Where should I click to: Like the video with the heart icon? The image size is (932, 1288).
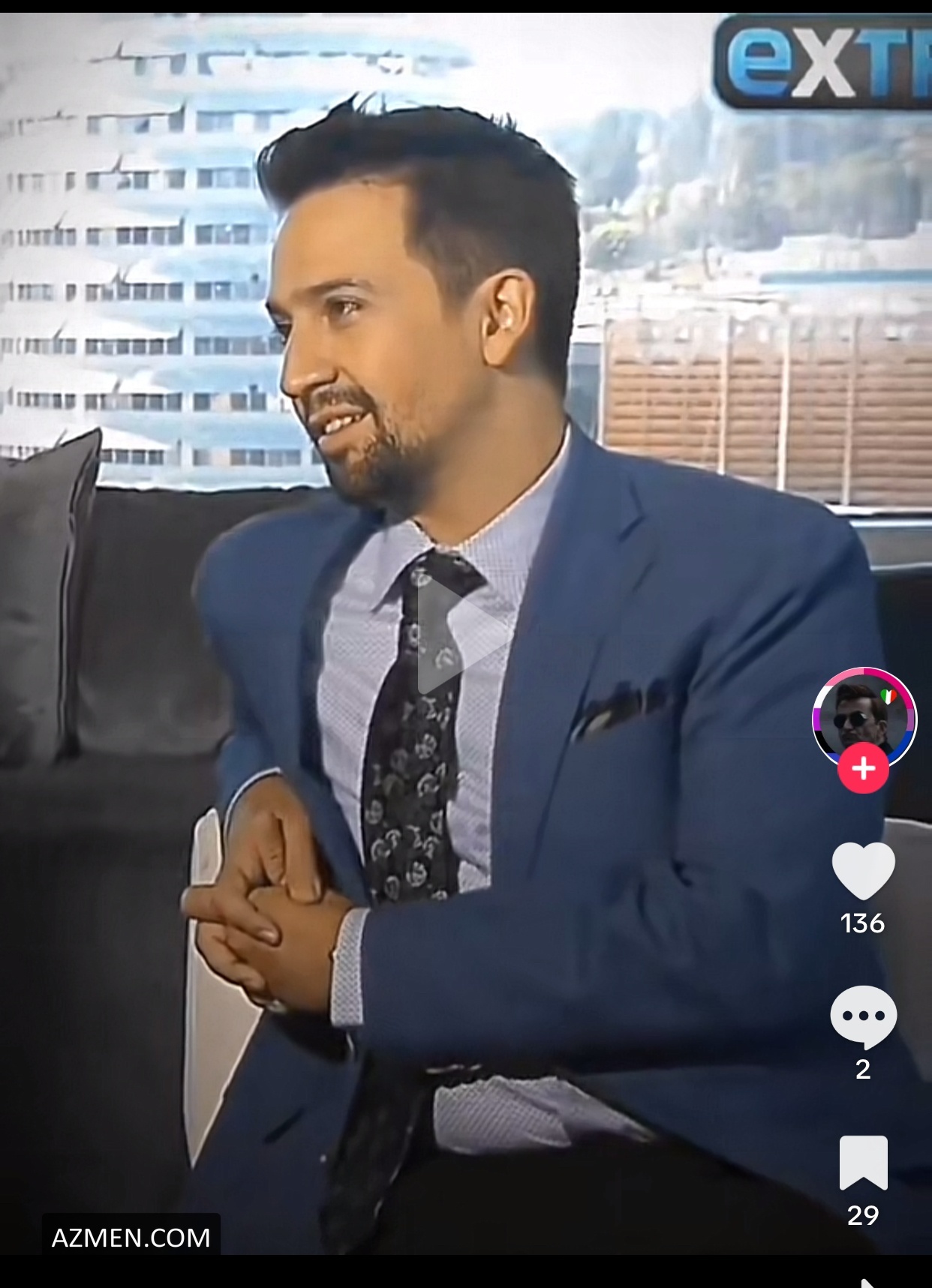[863, 870]
